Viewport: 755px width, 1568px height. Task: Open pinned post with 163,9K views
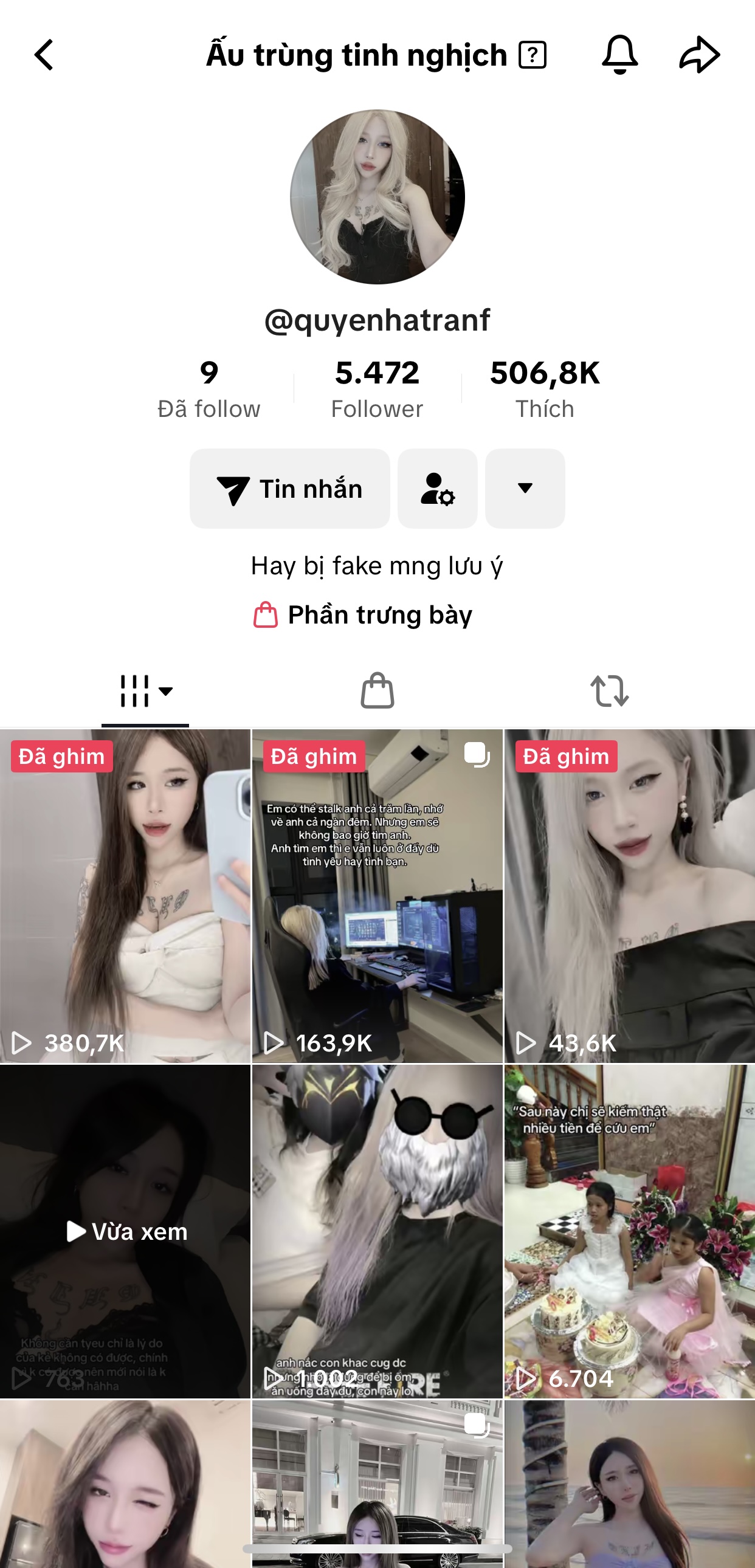(377, 896)
